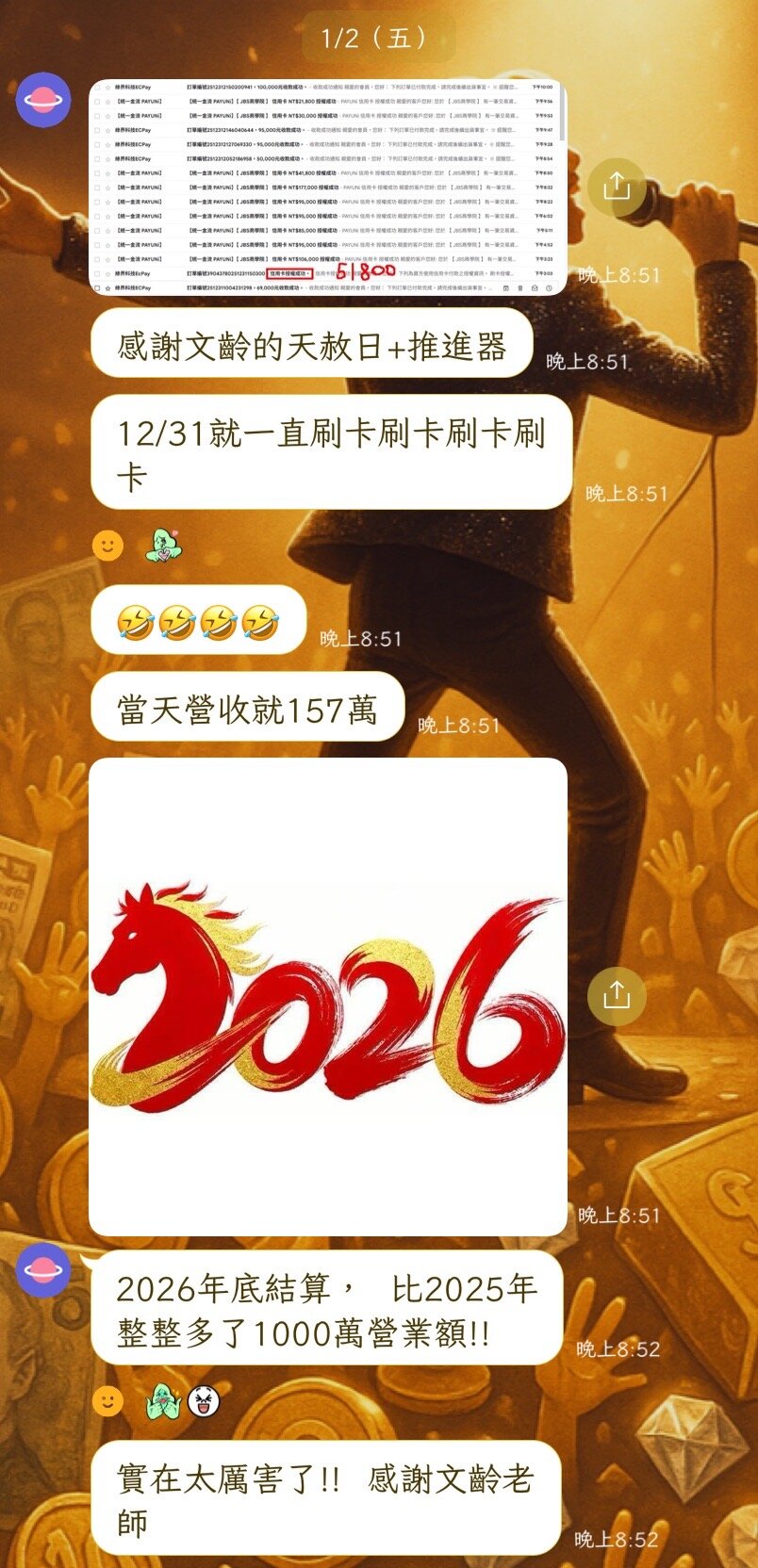This screenshot has height=1568, width=758.
Task: Open the 2026 horse image
Action: [x=327, y=996]
